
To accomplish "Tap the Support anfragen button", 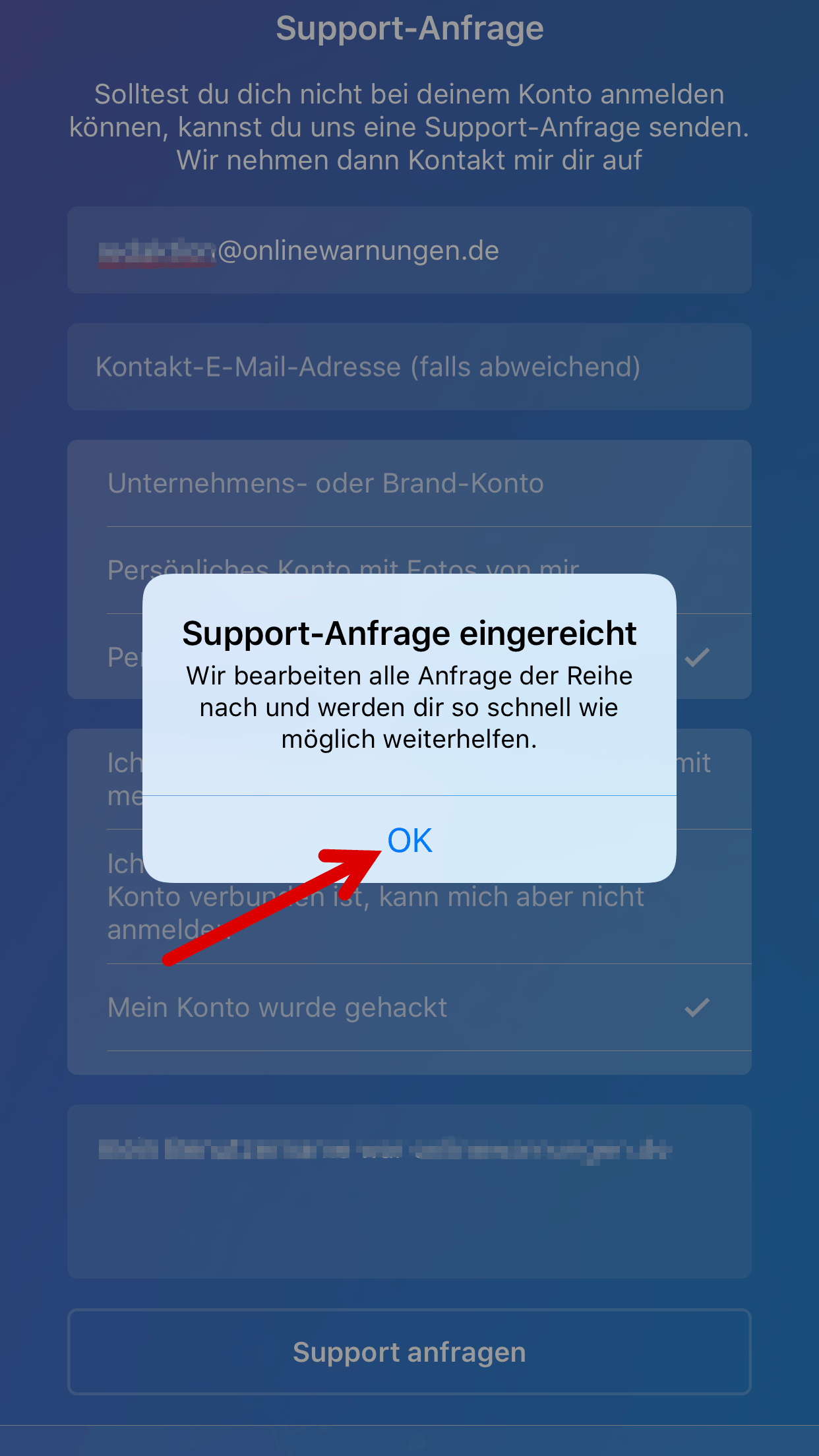I will tap(409, 1352).
